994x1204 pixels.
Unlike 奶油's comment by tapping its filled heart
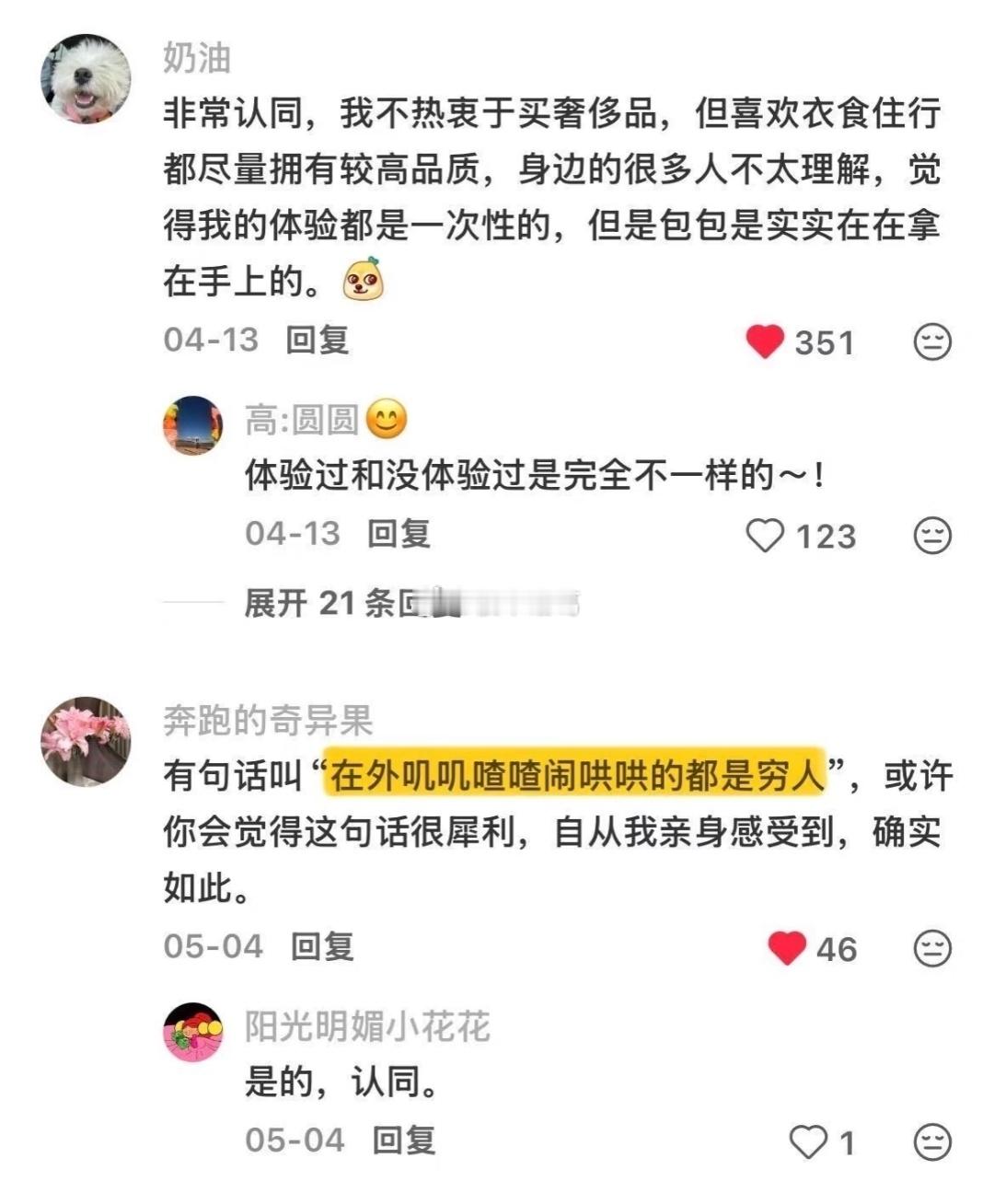[767, 343]
